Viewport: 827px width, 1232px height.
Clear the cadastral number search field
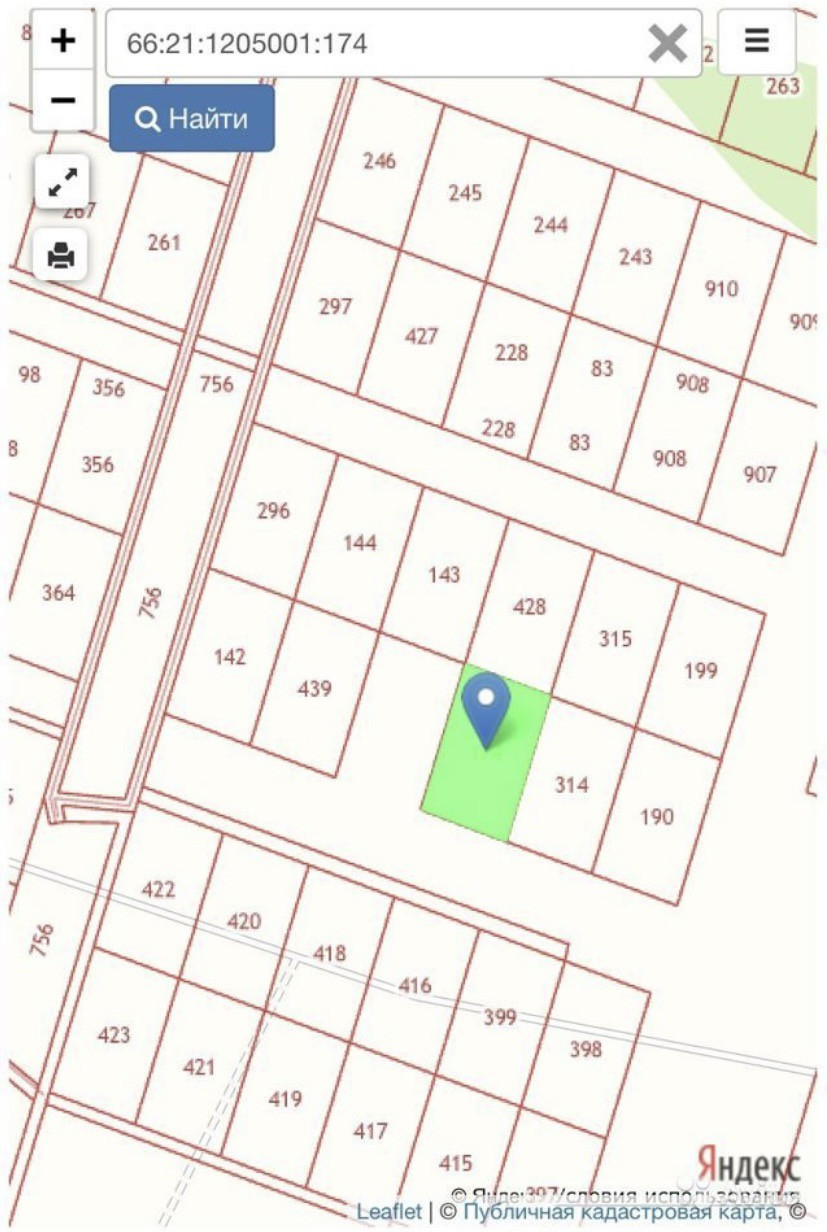[667, 43]
